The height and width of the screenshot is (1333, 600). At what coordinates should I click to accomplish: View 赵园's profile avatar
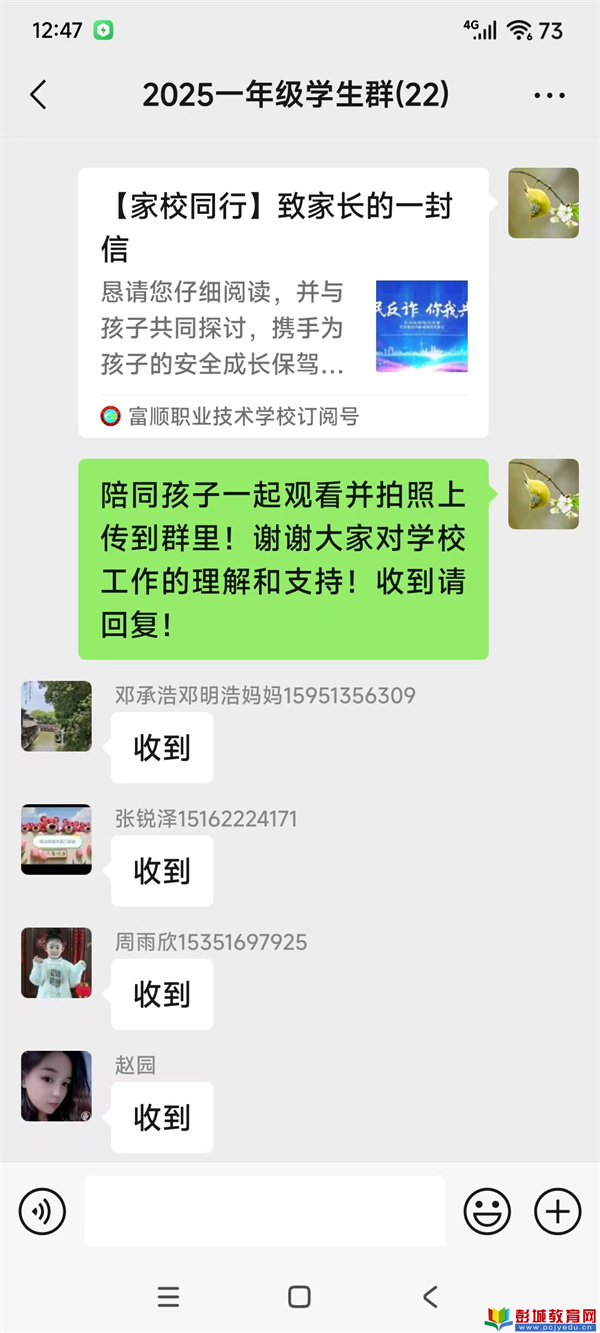tap(56, 1086)
